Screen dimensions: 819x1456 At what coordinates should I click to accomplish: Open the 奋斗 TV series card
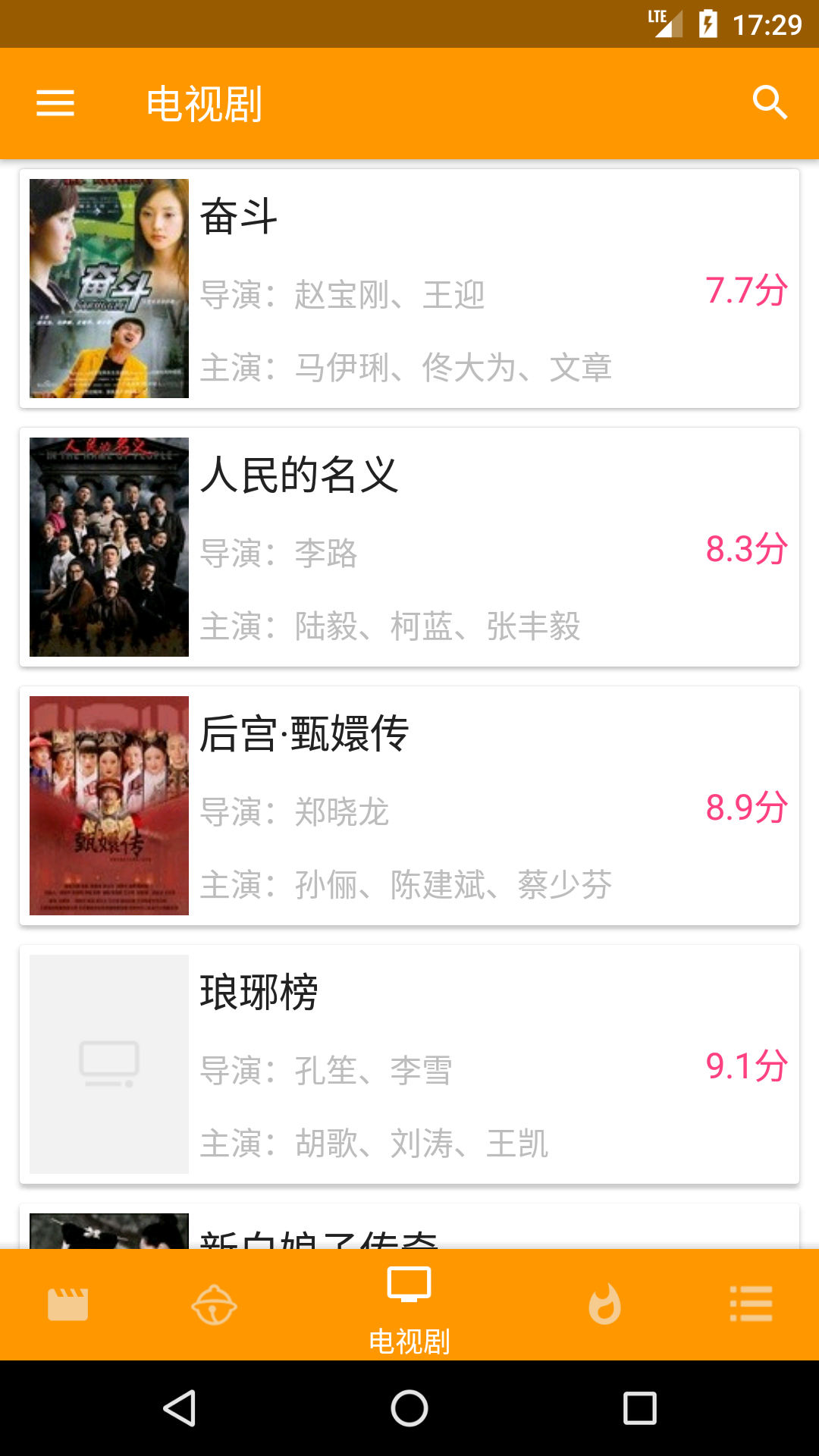(409, 289)
